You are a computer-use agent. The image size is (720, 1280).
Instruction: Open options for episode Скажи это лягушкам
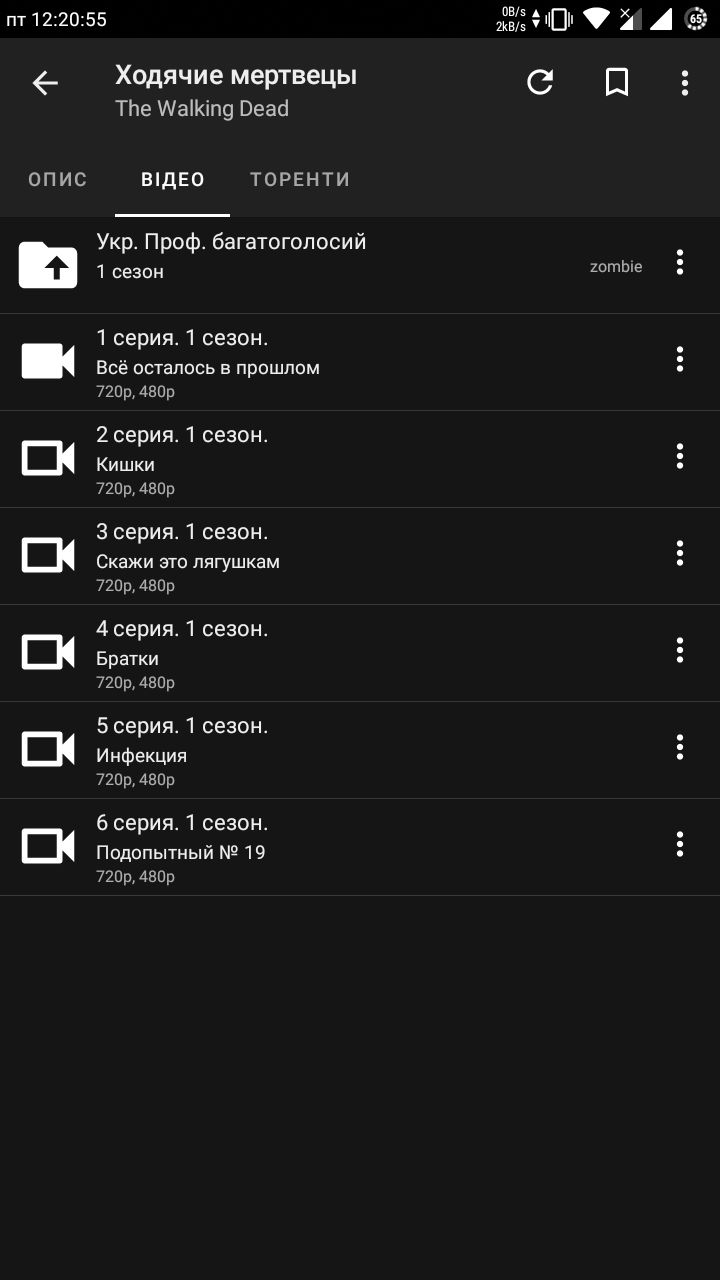click(680, 553)
